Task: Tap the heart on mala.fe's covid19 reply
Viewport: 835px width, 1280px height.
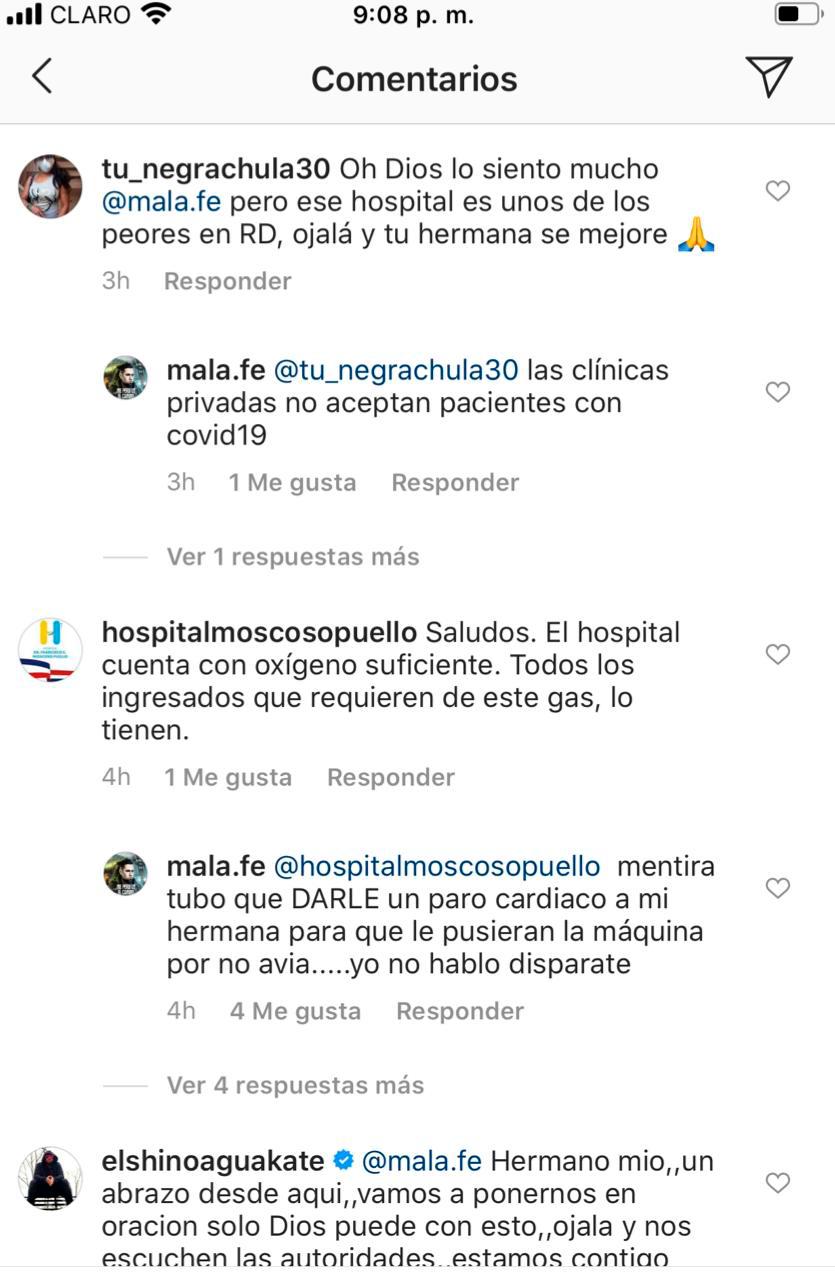Action: coord(778,392)
